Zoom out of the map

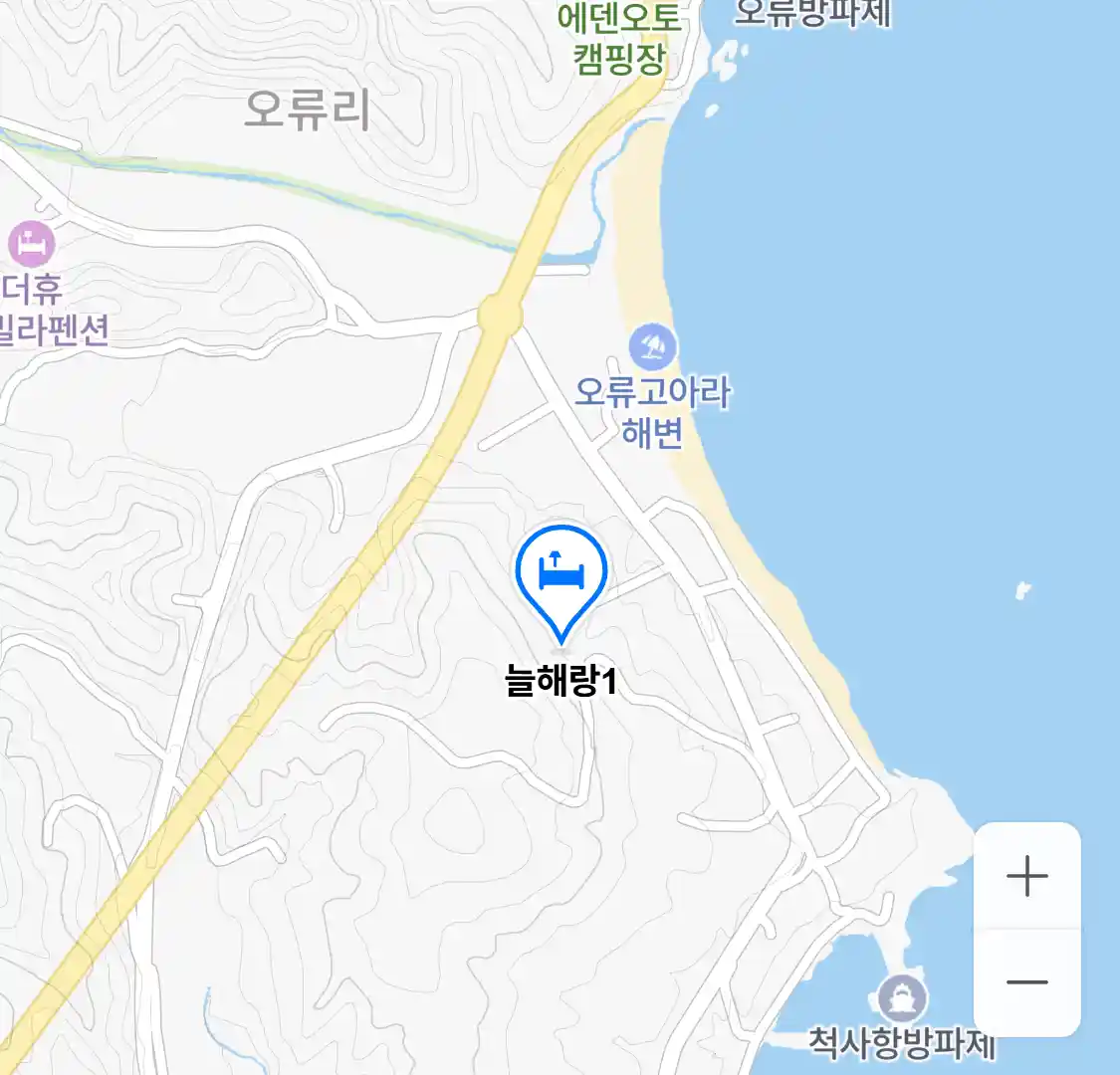(1026, 982)
